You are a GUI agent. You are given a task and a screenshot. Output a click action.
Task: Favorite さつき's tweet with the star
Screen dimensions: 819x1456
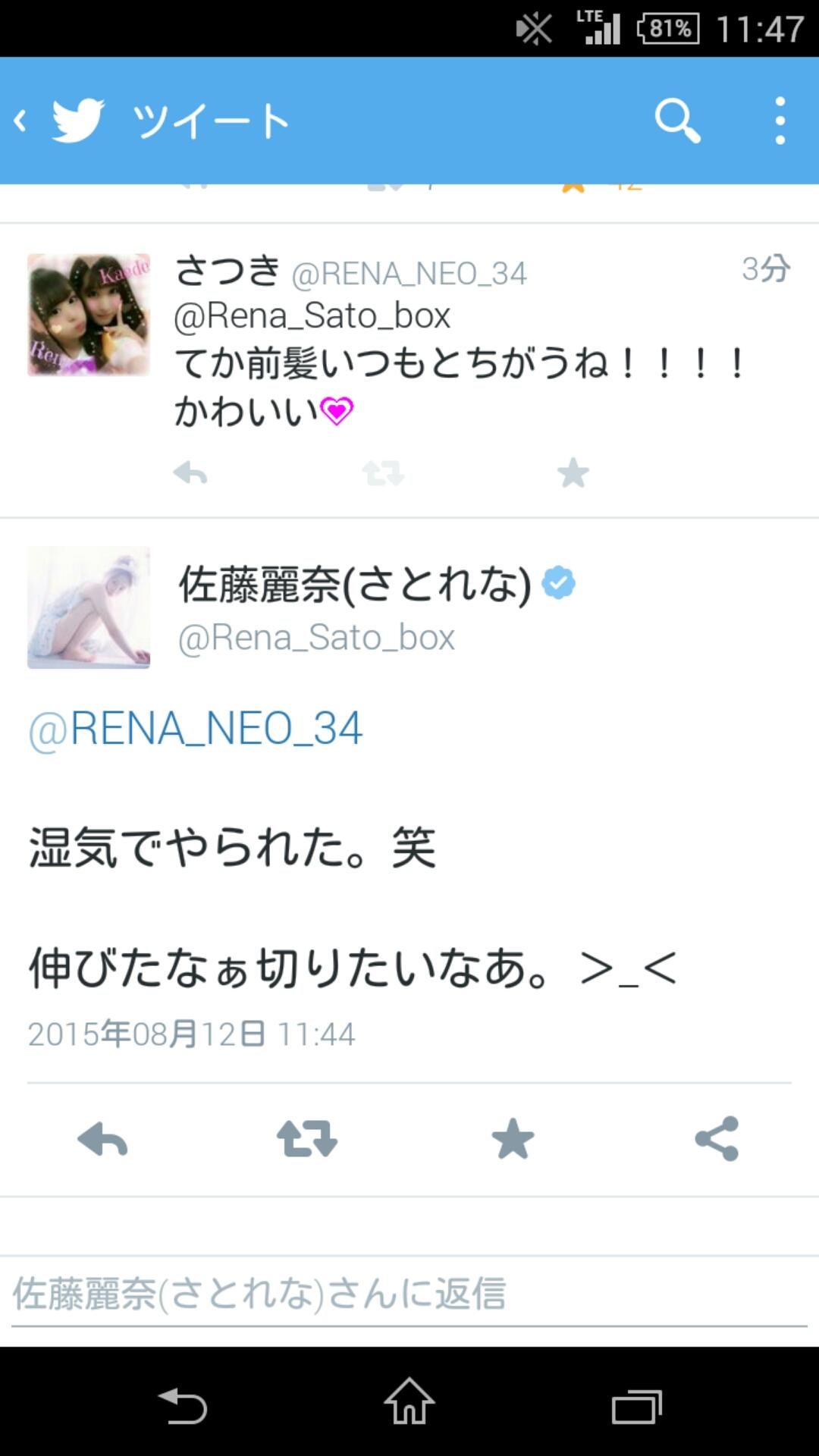click(573, 474)
